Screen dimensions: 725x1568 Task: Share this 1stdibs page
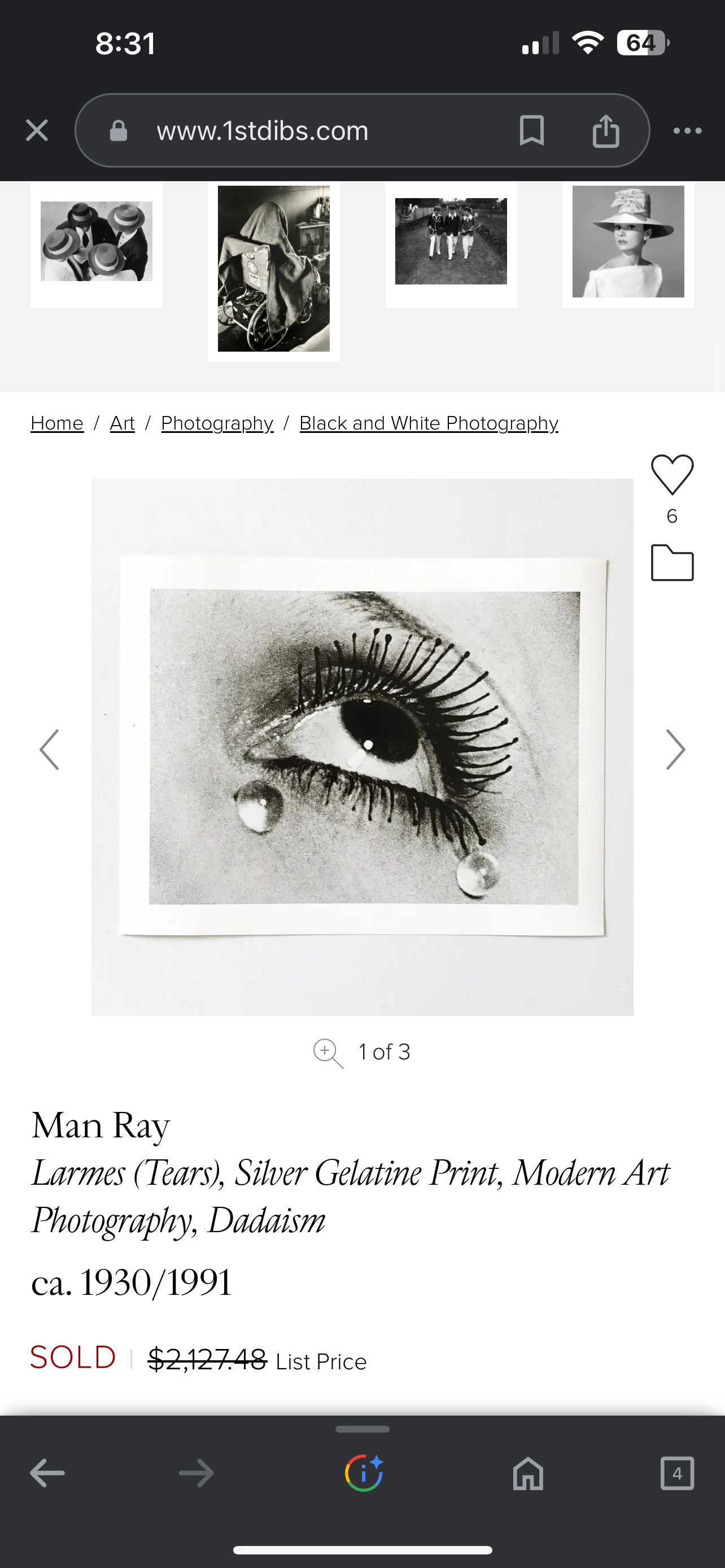click(x=605, y=130)
